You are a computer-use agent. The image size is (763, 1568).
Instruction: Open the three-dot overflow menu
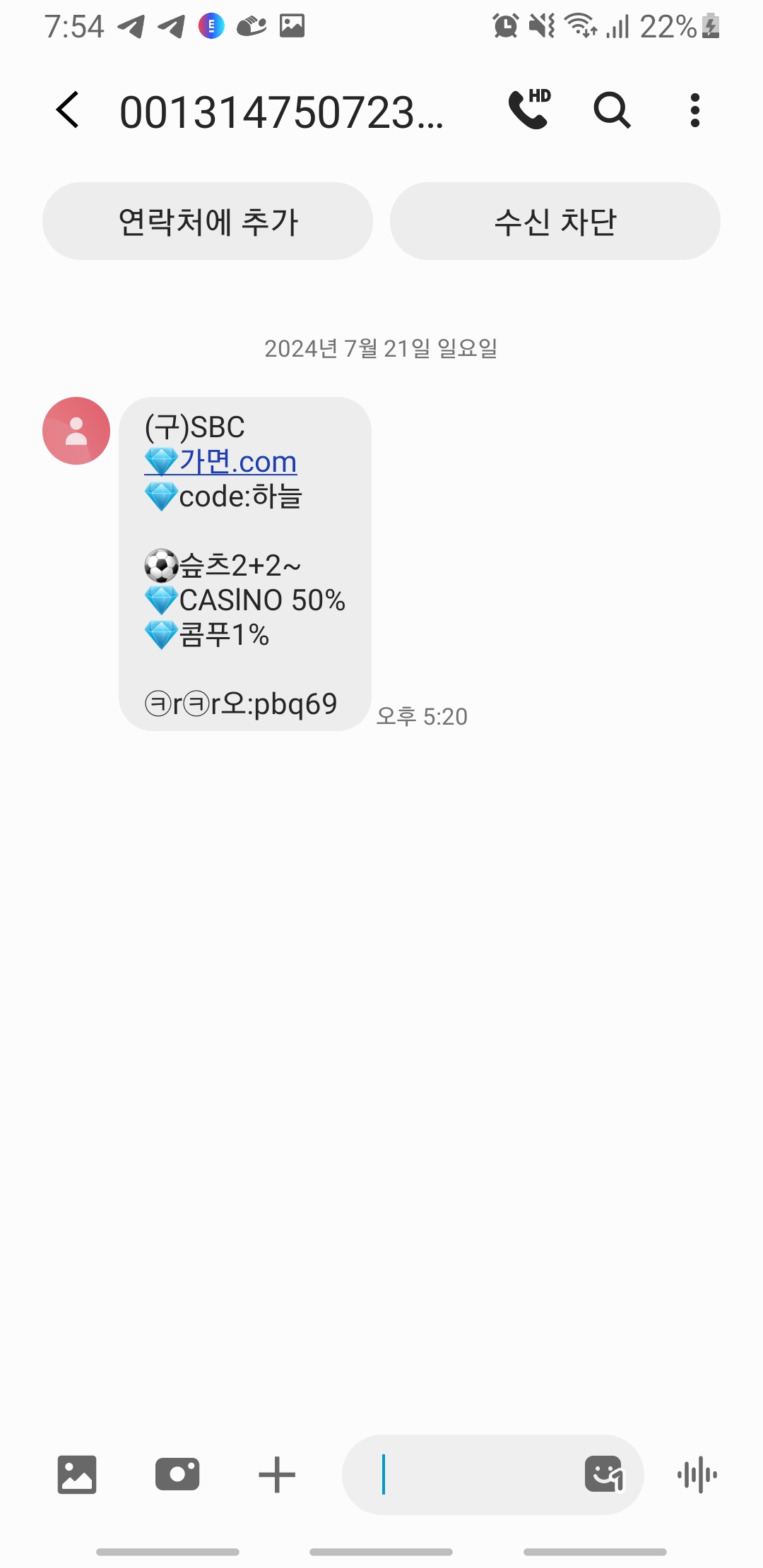pyautogui.click(x=695, y=110)
